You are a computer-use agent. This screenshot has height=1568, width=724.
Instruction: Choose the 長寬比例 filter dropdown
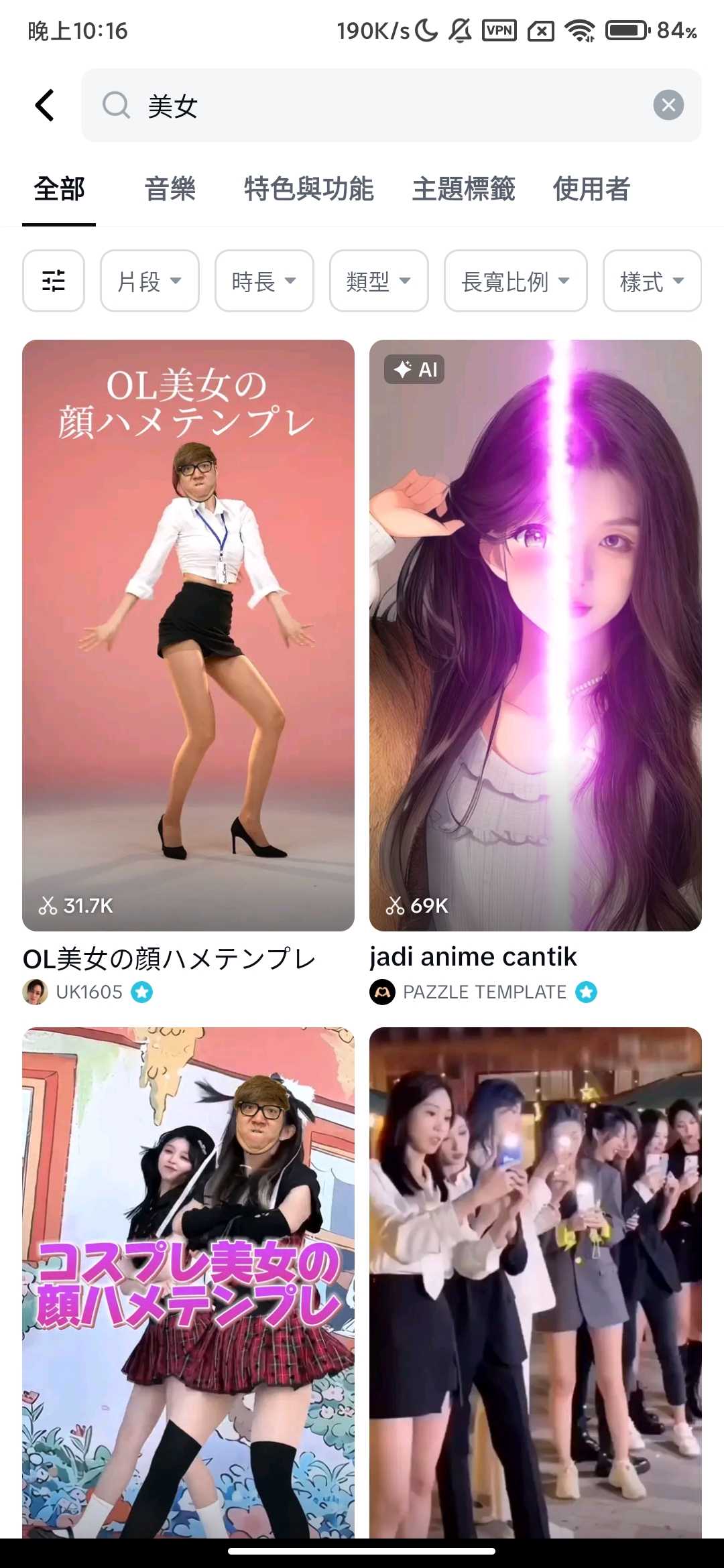(516, 281)
